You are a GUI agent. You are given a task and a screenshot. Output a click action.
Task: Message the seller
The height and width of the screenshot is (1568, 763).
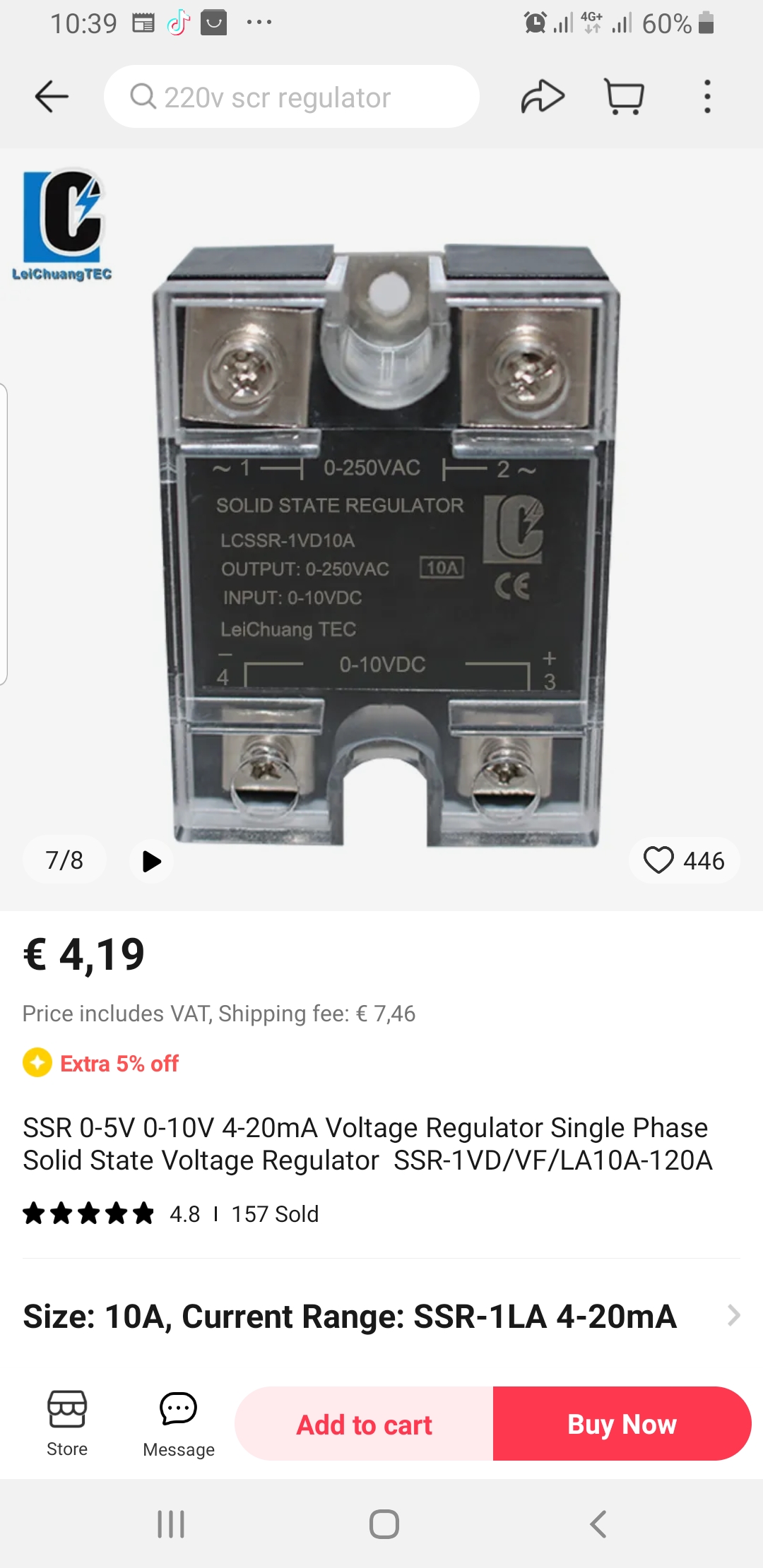click(x=178, y=1422)
